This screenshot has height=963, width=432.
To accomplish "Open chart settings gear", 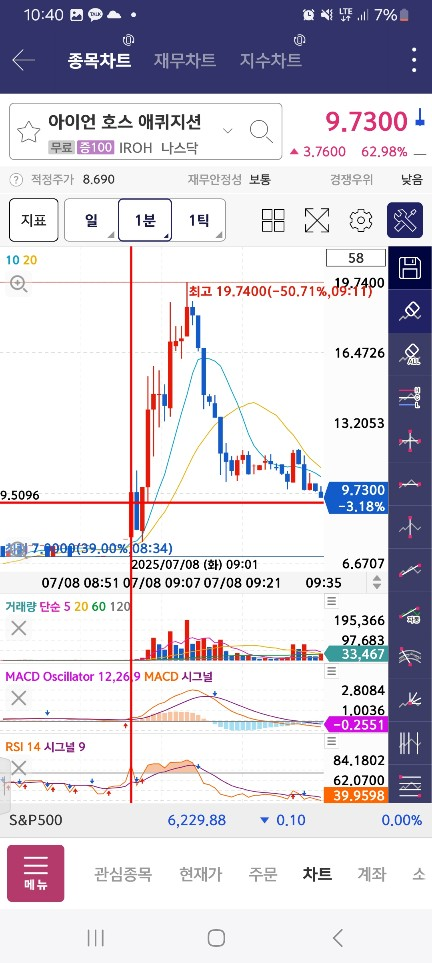I will pyautogui.click(x=361, y=220).
